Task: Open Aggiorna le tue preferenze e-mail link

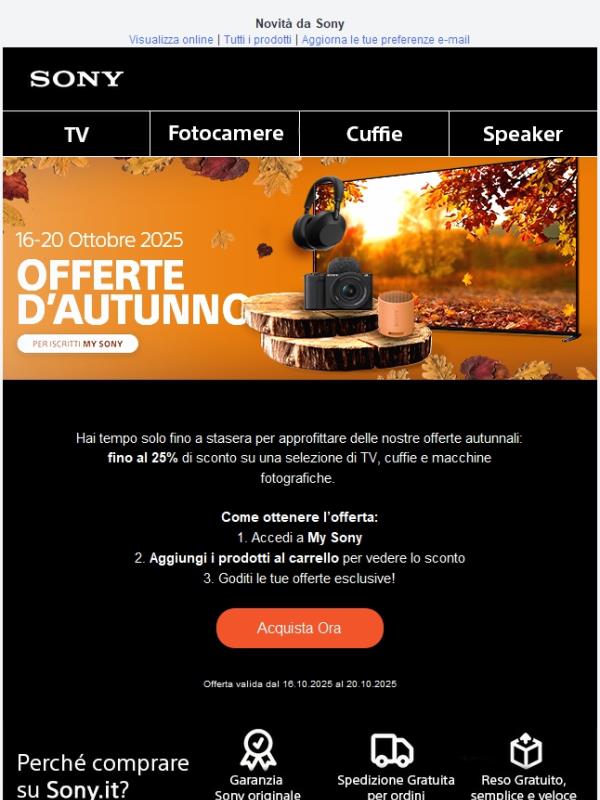Action: (384, 40)
